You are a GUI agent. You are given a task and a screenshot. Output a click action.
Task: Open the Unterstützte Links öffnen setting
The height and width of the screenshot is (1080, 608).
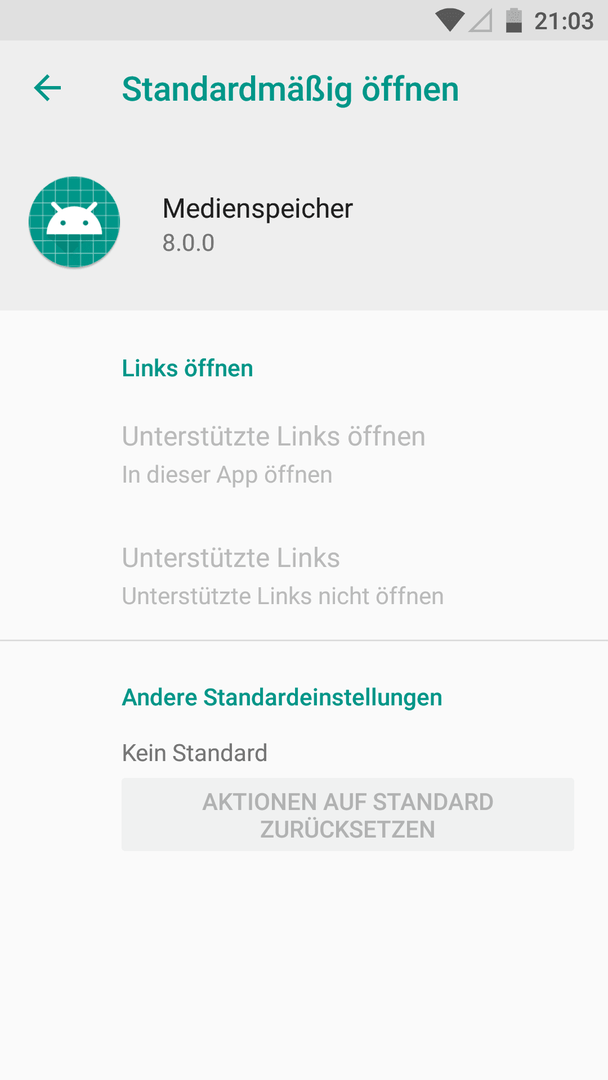304,455
